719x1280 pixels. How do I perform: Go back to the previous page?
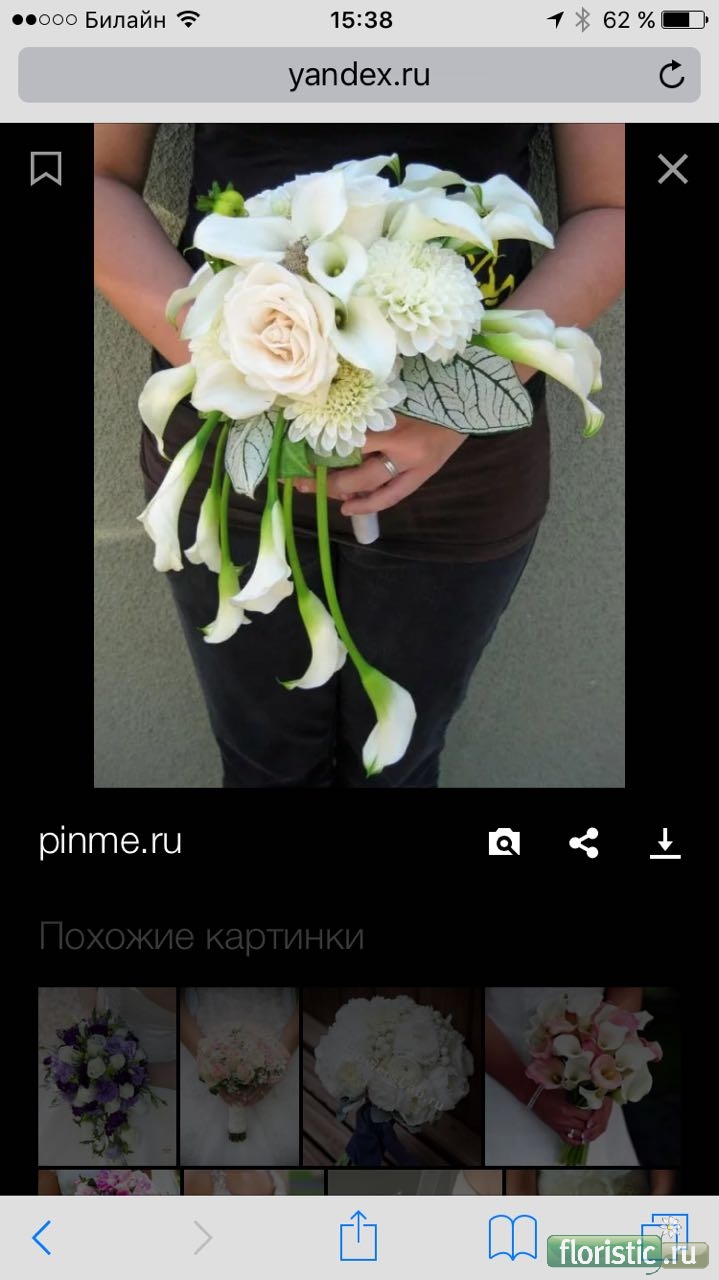[42, 1239]
